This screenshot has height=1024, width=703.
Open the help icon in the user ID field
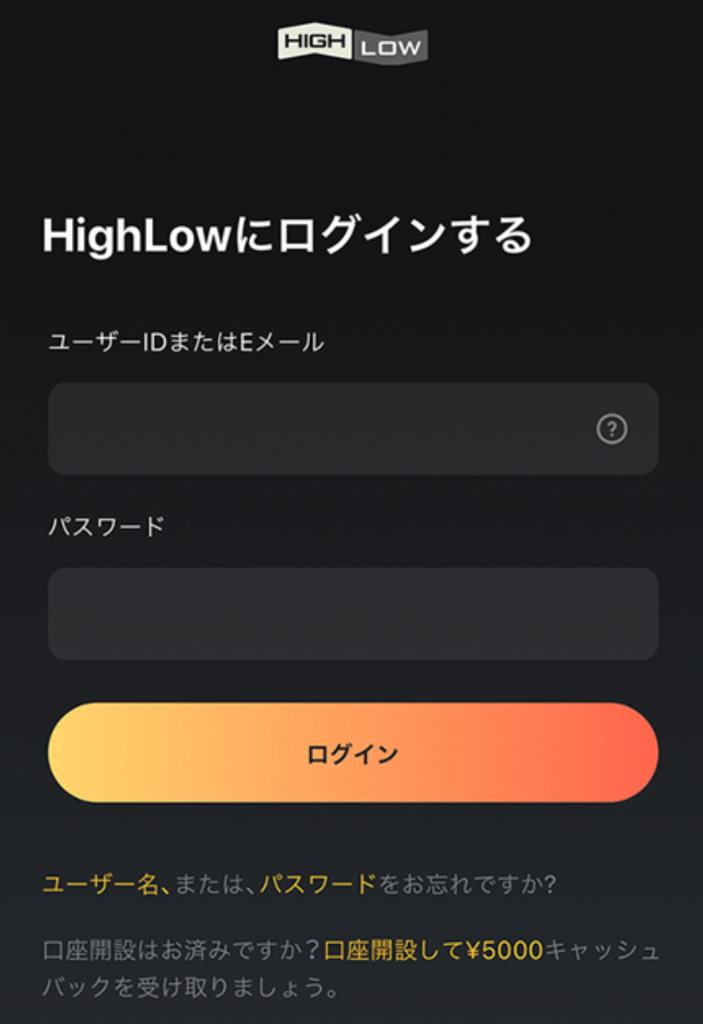(x=611, y=429)
